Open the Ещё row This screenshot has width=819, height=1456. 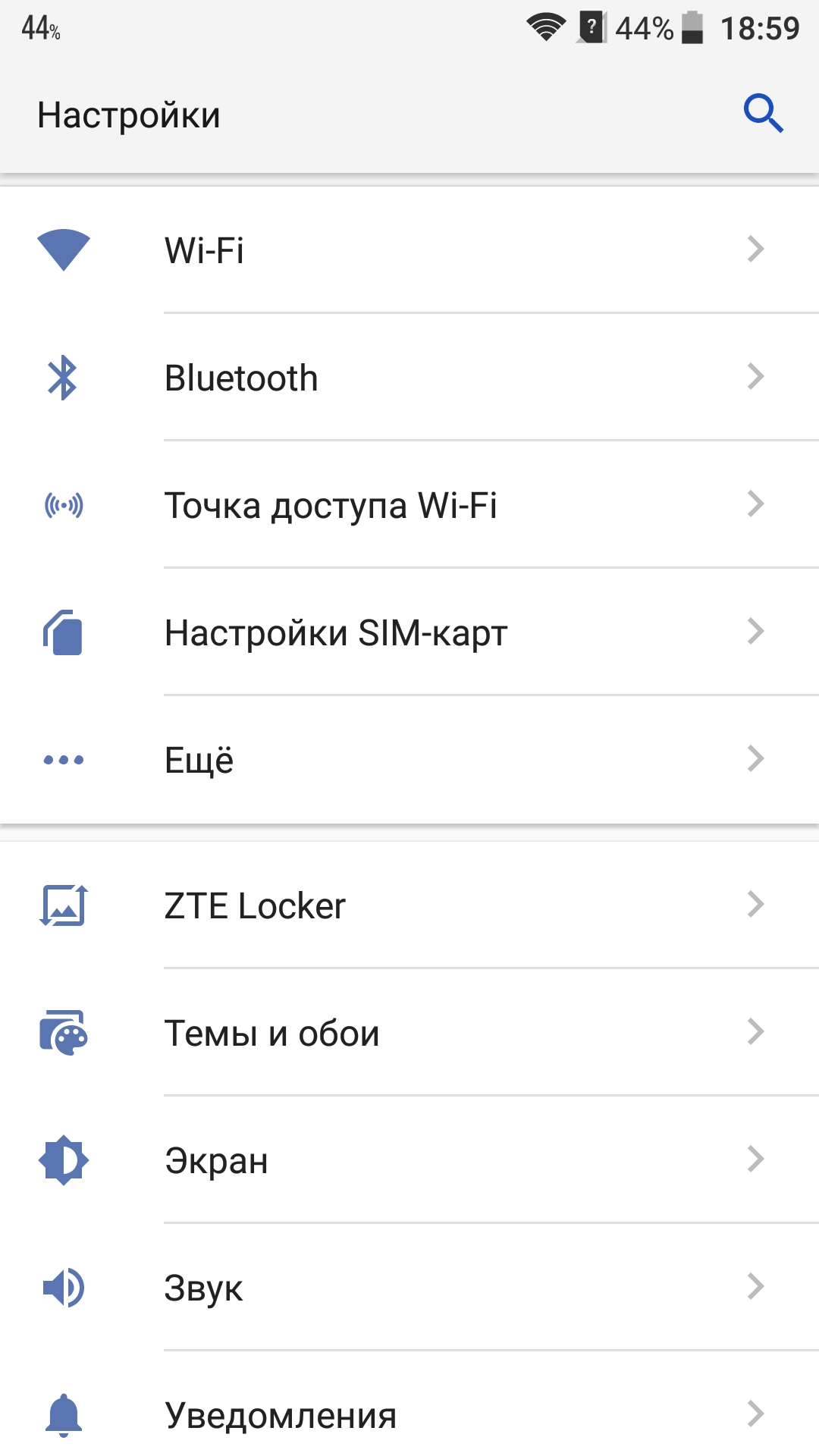(x=409, y=759)
